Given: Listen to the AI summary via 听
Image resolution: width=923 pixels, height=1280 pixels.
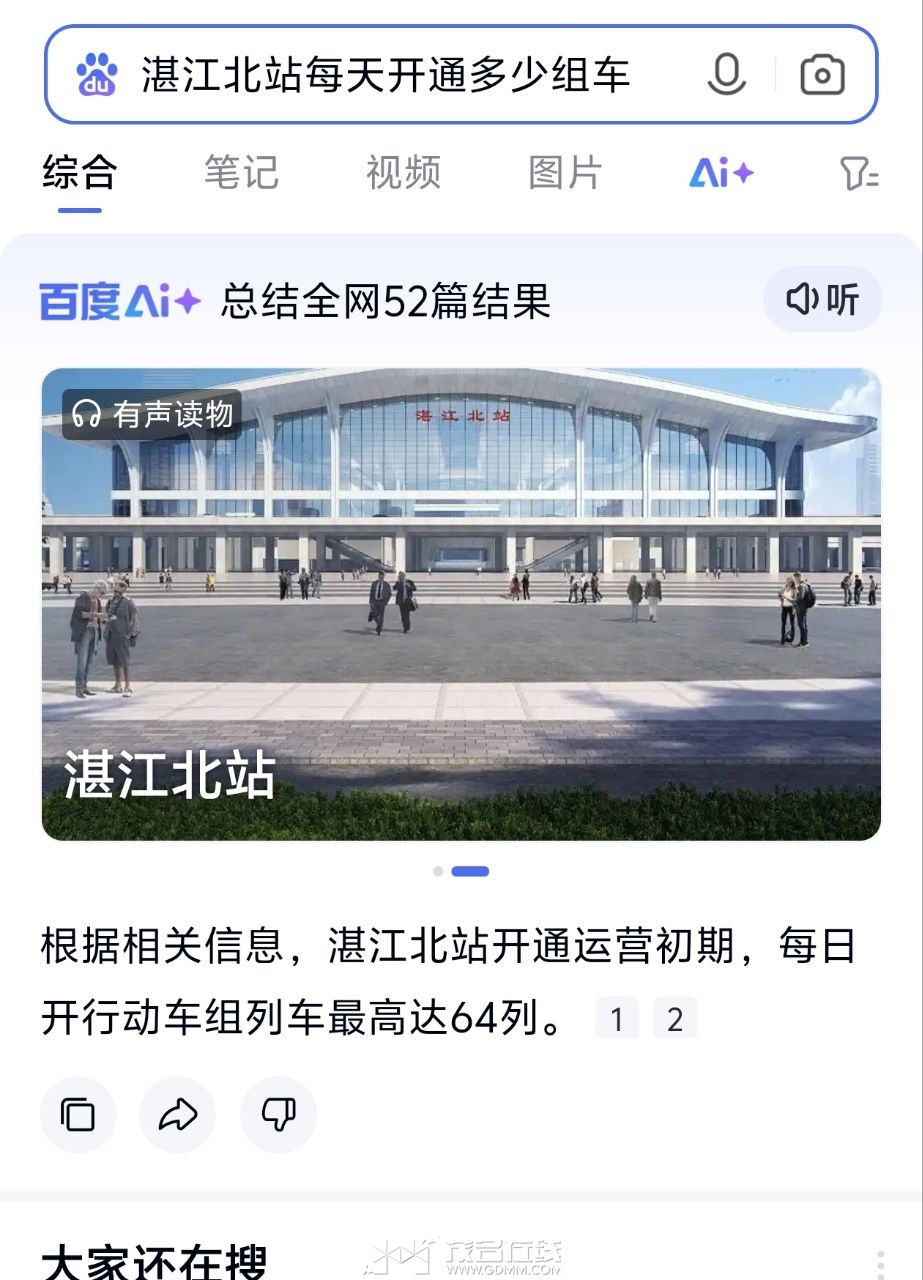Looking at the screenshot, I should point(822,299).
